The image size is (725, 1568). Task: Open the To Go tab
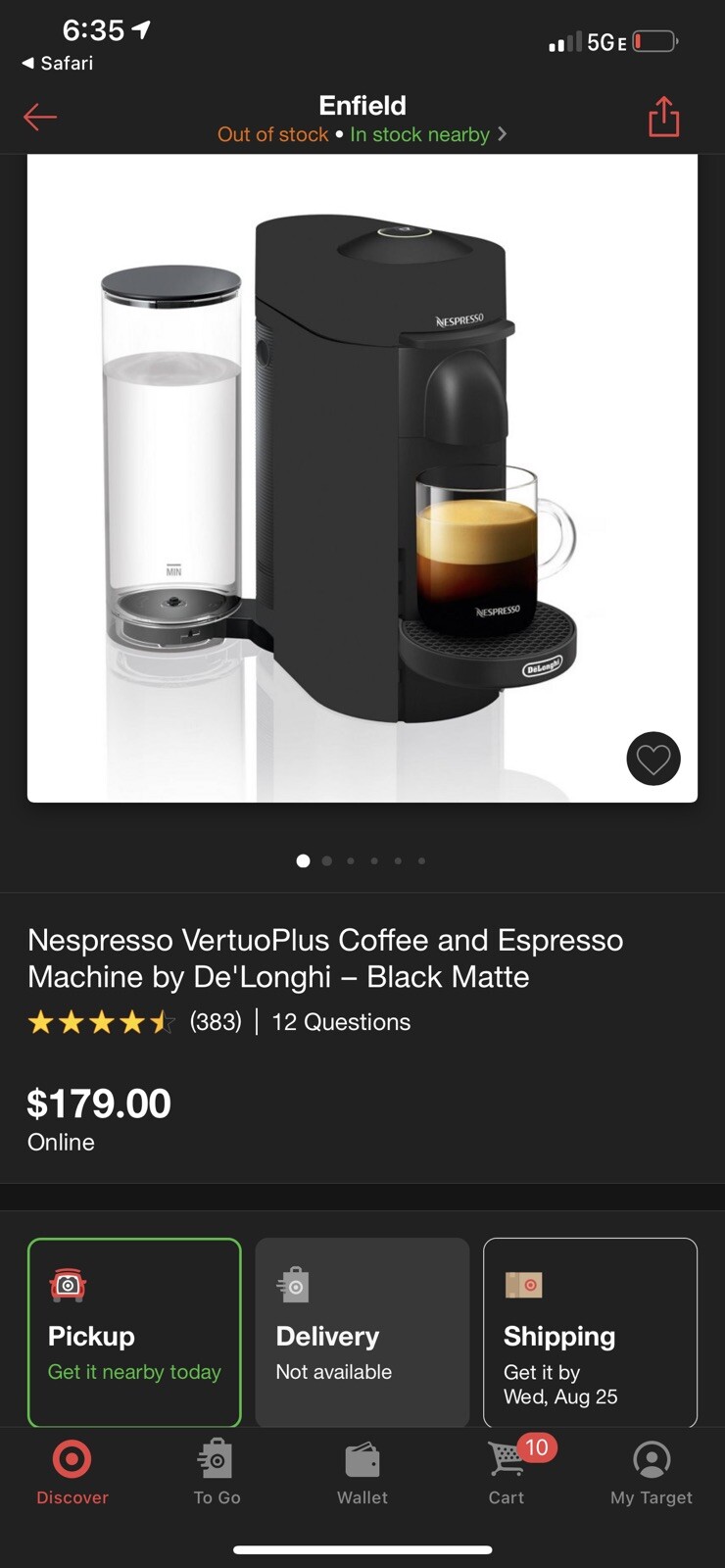(217, 1472)
